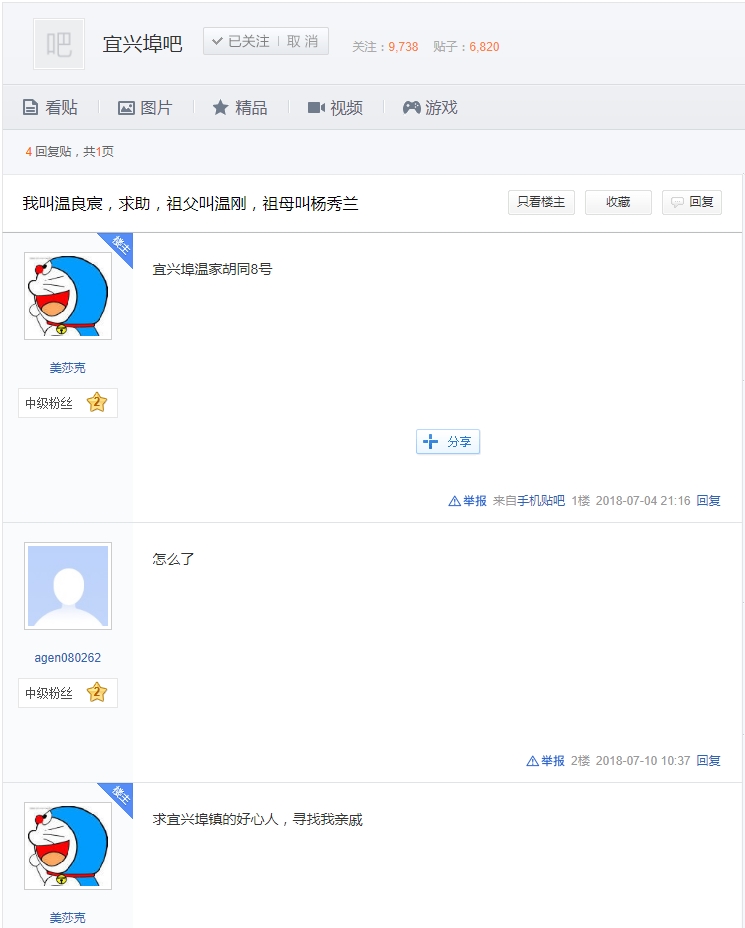Reply to the 2楼 post
745x928 pixels.
click(708, 761)
